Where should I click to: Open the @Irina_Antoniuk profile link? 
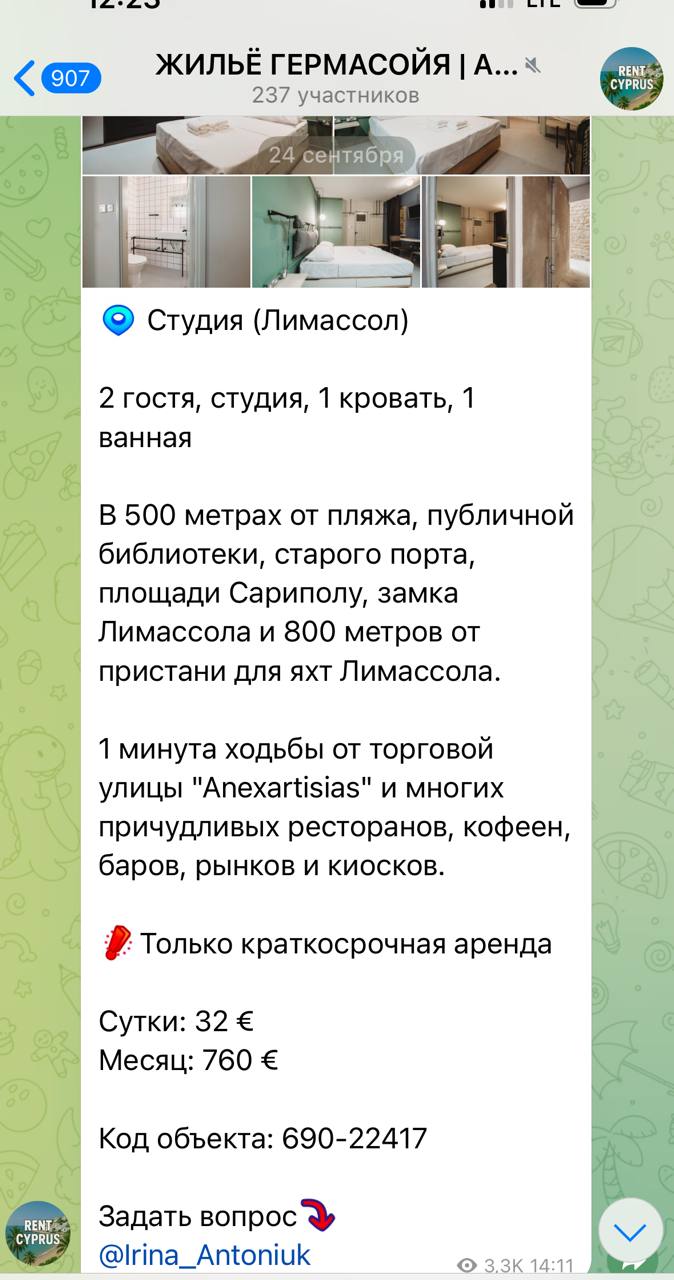tap(205, 1255)
